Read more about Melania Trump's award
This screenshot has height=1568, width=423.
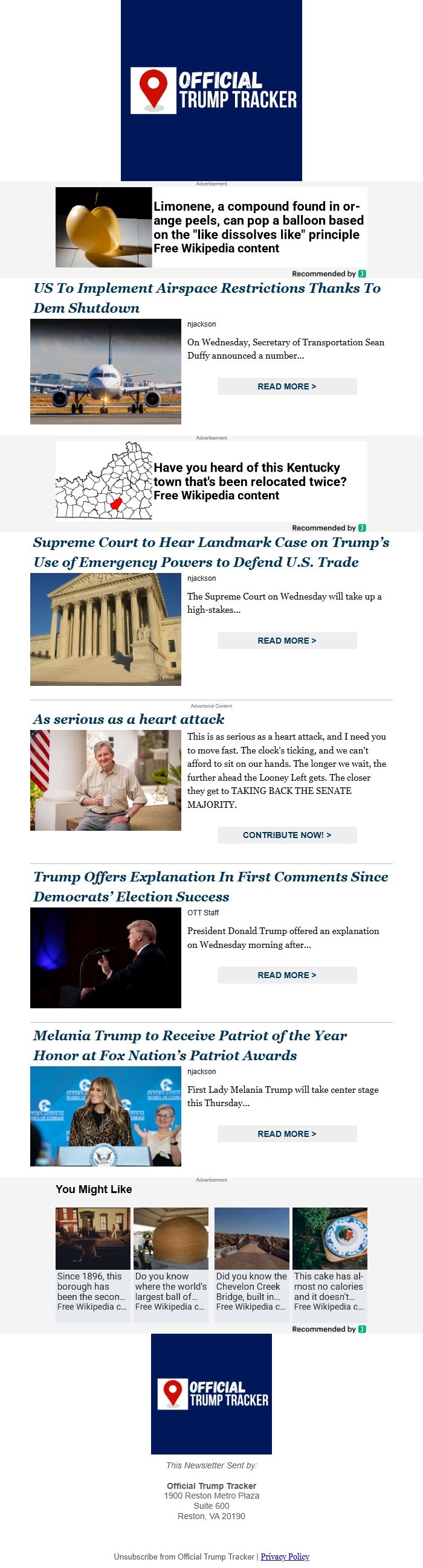(286, 1134)
